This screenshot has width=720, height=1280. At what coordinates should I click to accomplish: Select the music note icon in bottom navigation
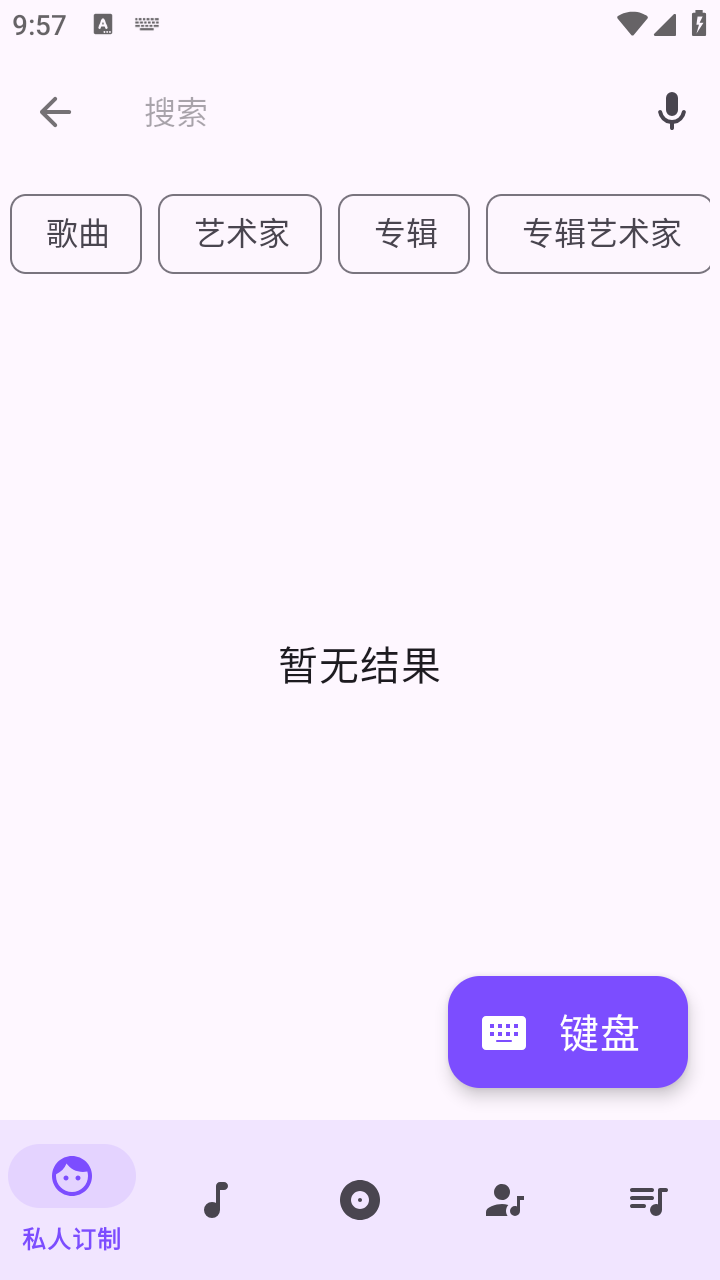coord(216,1199)
